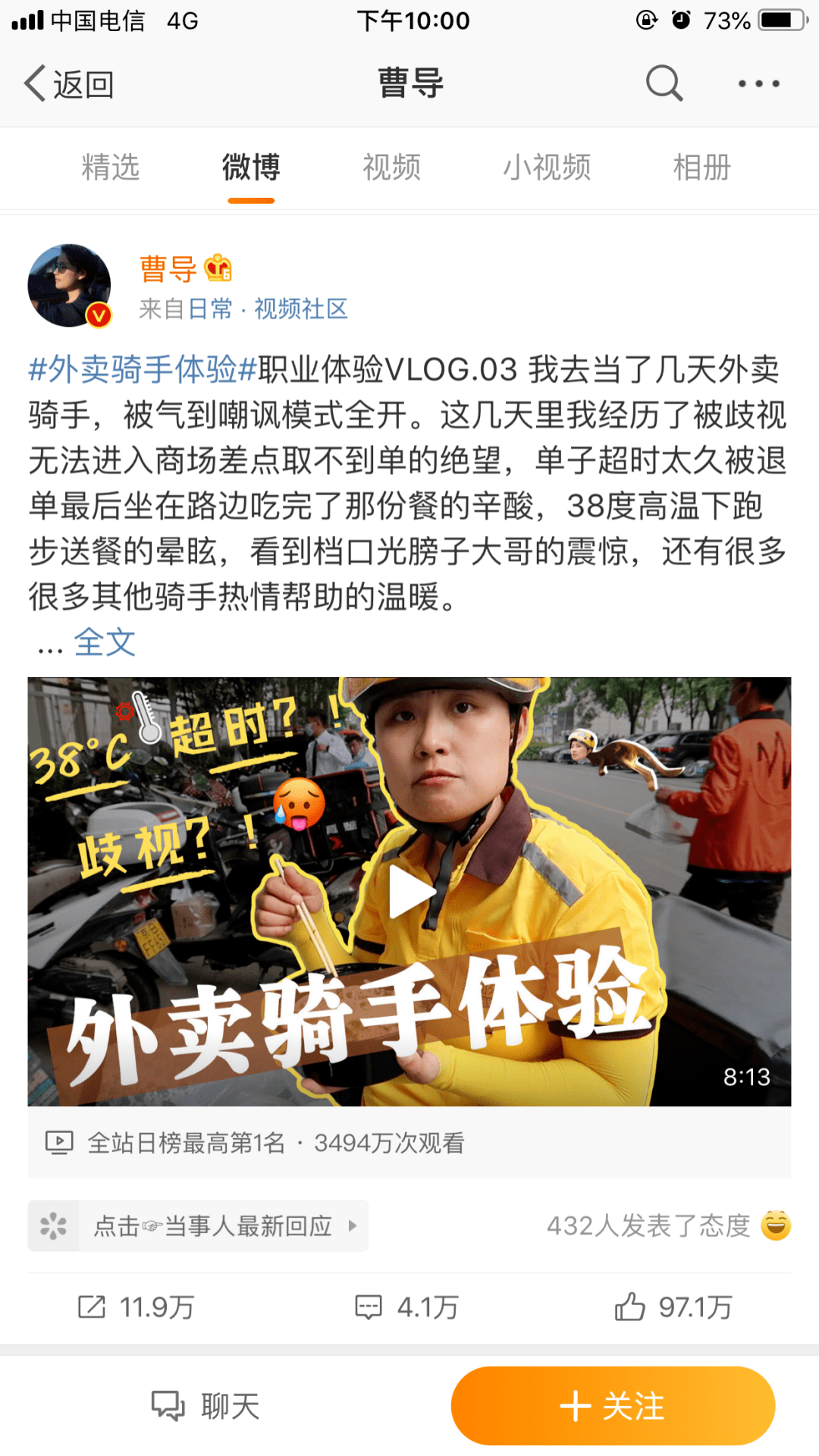Open the 视频社区 source link
The image size is (819, 1456).
pos(301,309)
